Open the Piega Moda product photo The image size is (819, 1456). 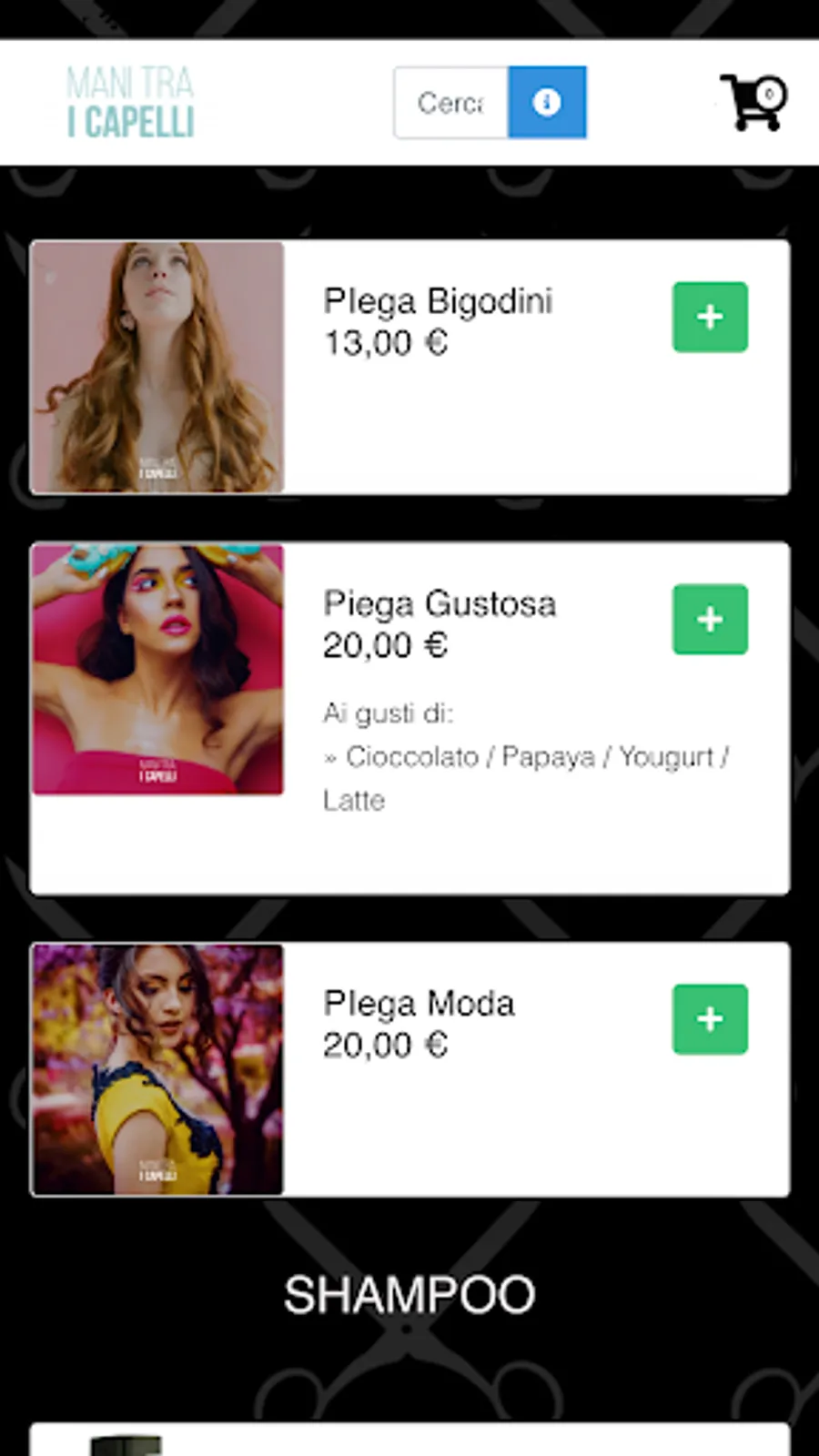[x=157, y=1069]
